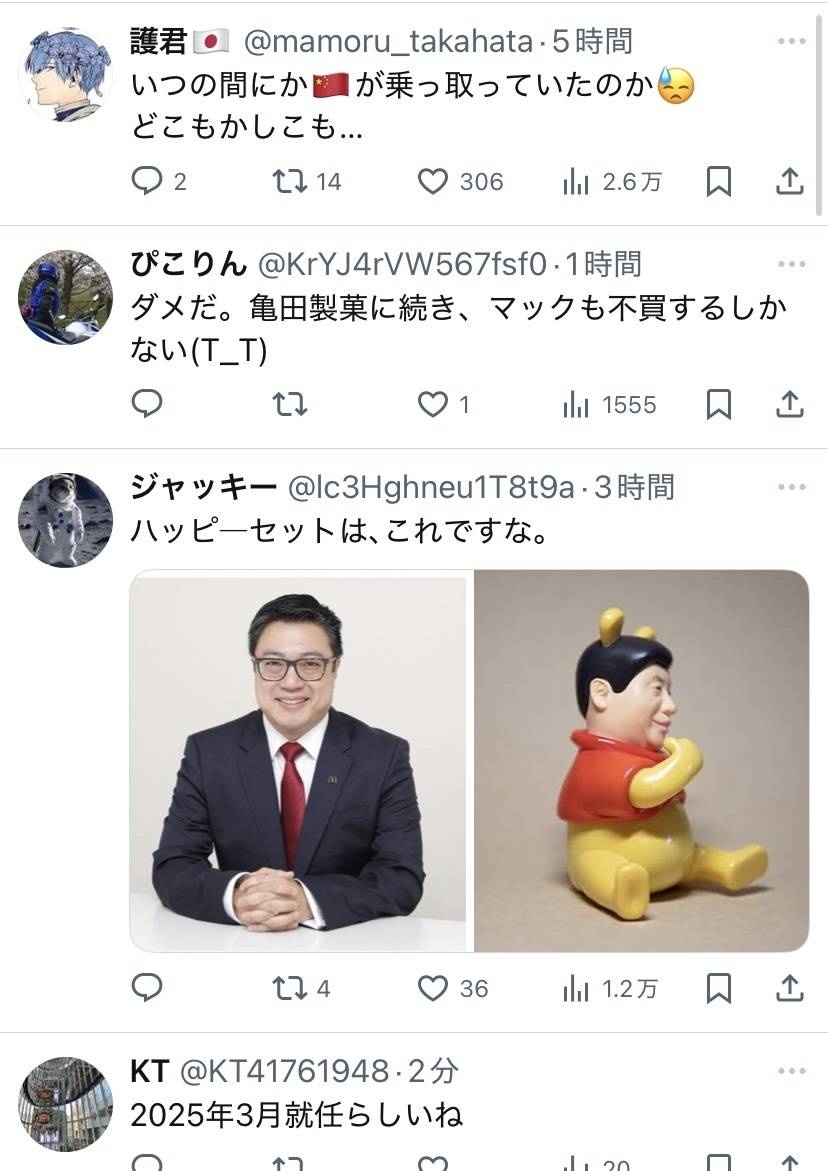Like ジャッキー's tweet with 36 likes
This screenshot has width=828, height=1171.
coord(432,988)
